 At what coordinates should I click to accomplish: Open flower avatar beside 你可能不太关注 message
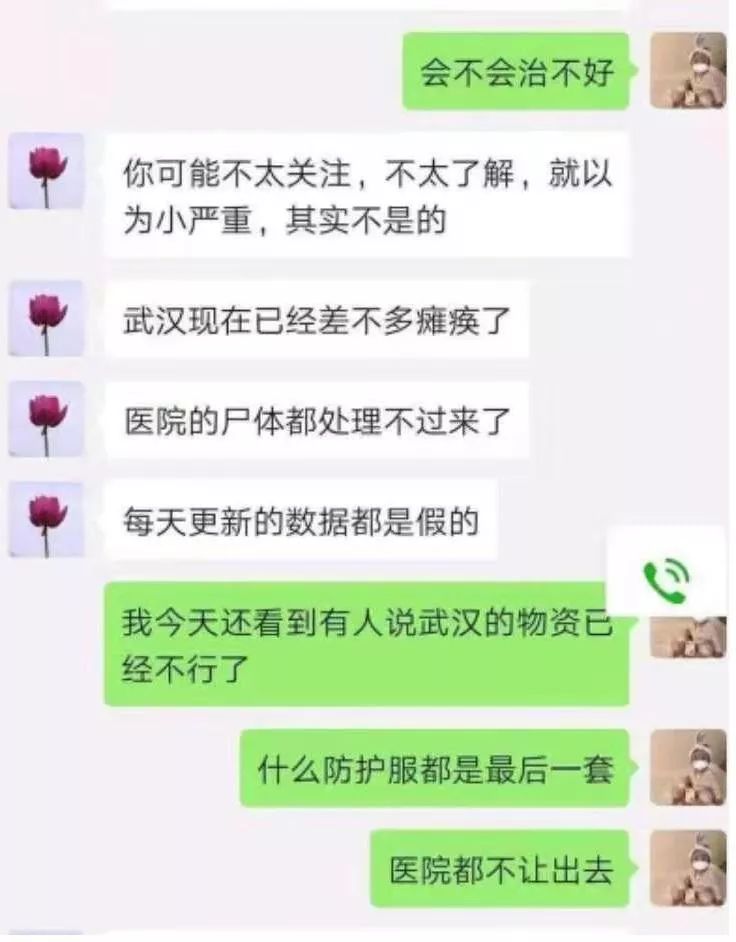[46, 171]
